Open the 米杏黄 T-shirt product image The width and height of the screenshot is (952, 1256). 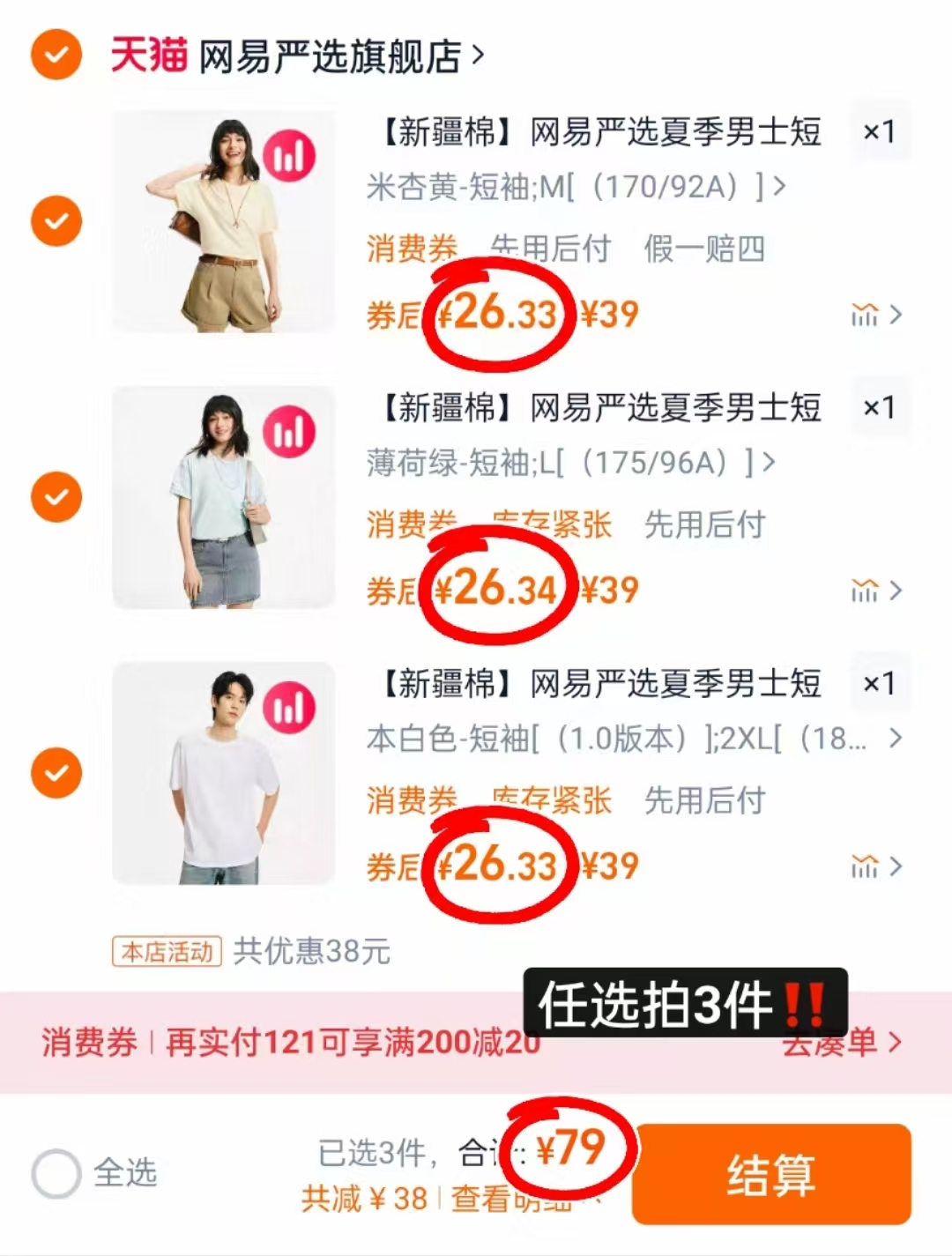[x=224, y=221]
